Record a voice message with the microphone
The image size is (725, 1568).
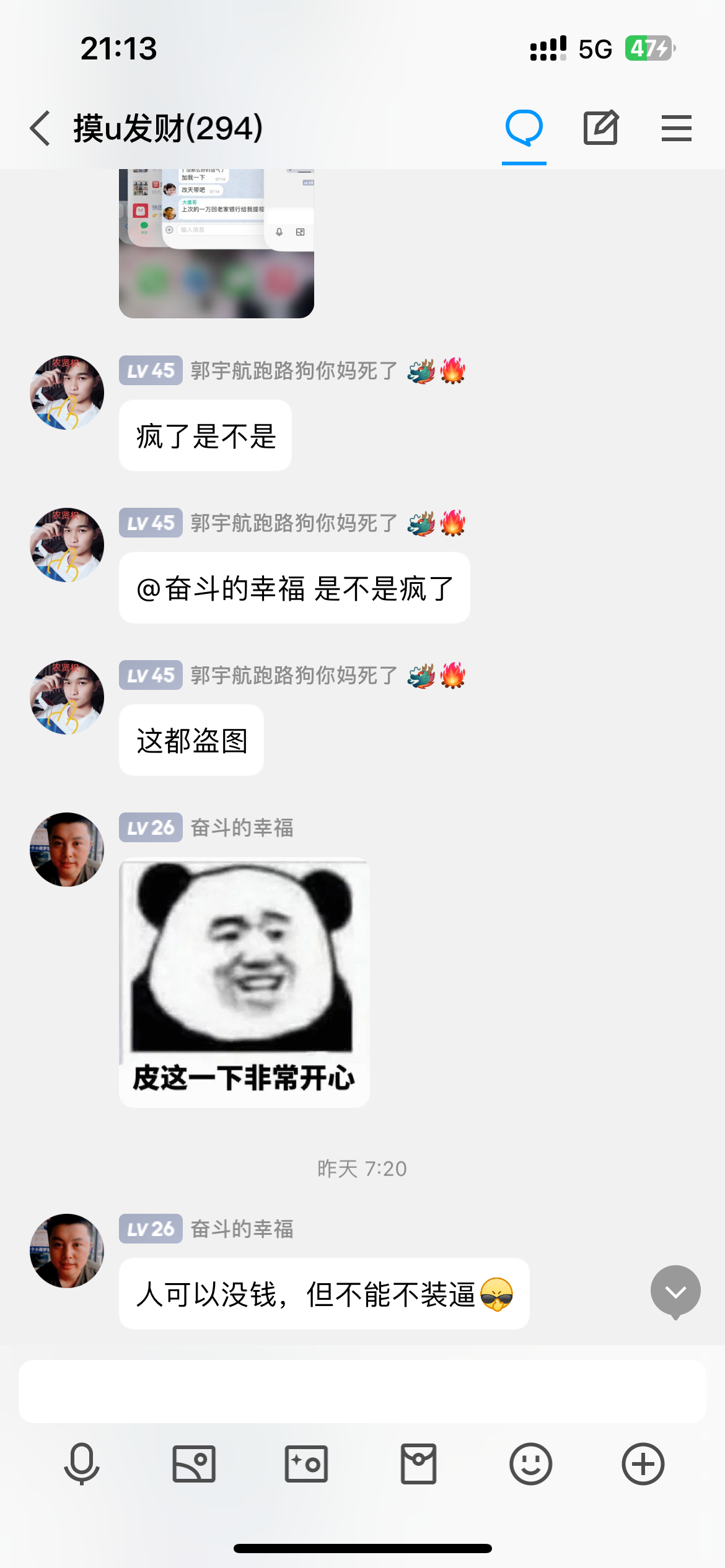[x=82, y=1464]
